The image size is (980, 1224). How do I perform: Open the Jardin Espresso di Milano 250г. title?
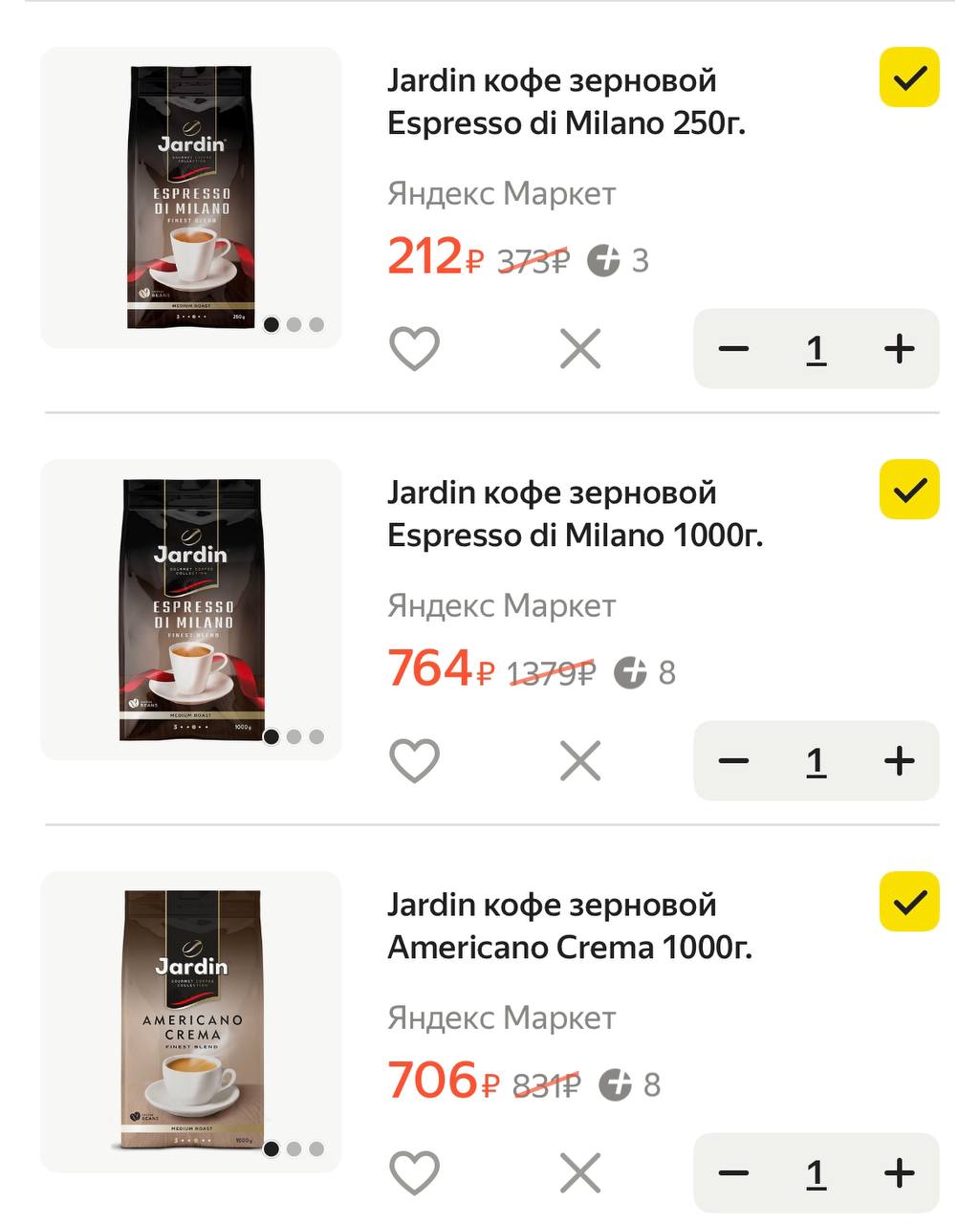pyautogui.click(x=566, y=101)
